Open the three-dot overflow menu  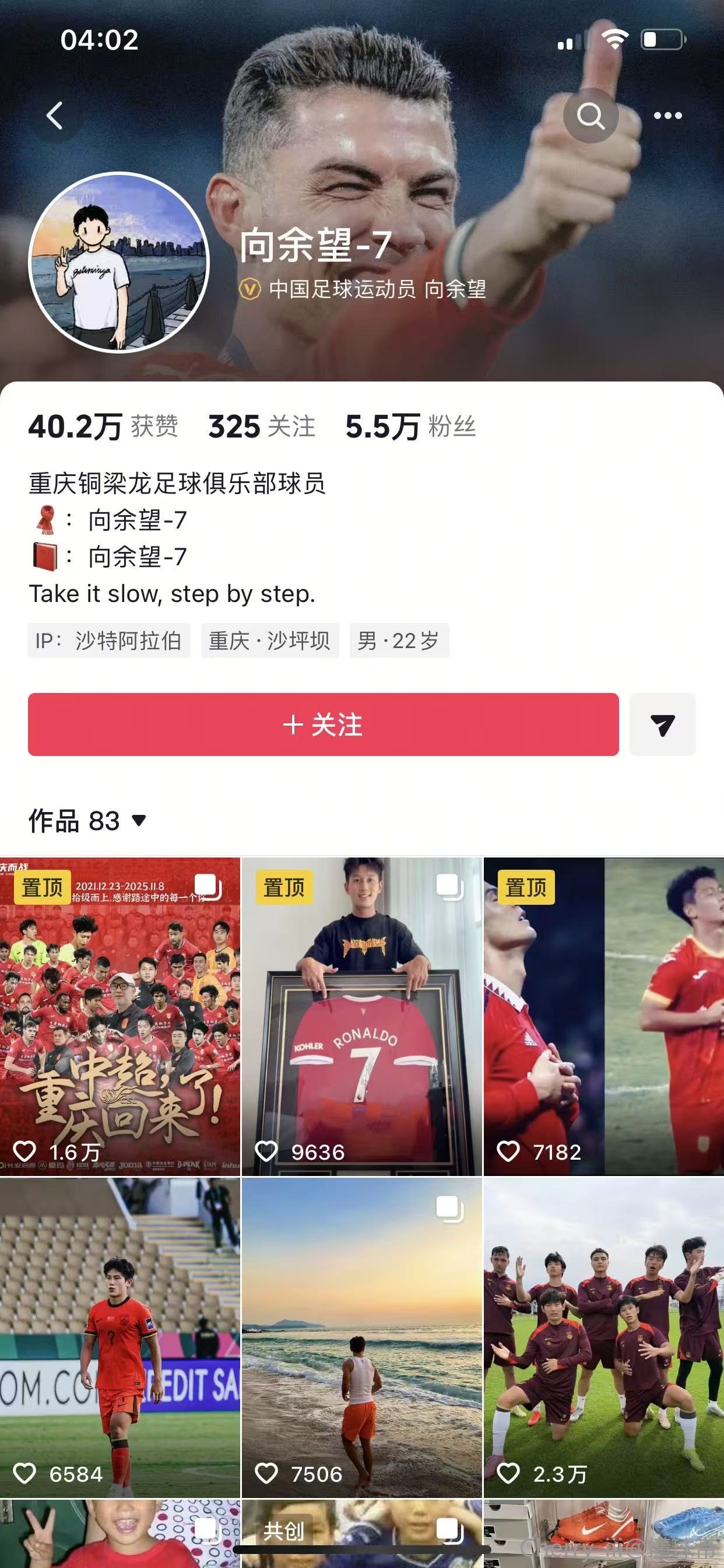pos(667,116)
